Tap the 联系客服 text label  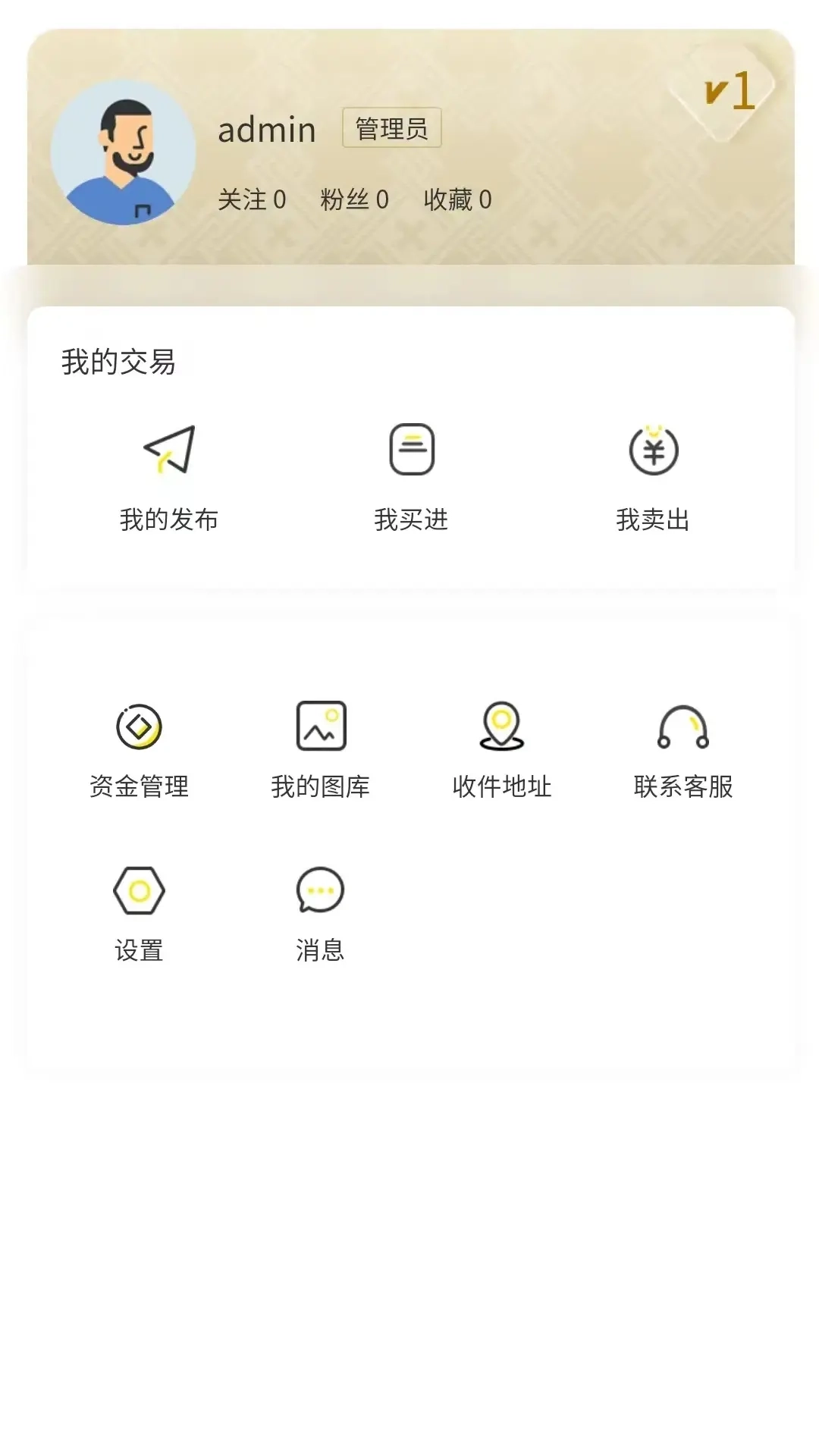[682, 787]
